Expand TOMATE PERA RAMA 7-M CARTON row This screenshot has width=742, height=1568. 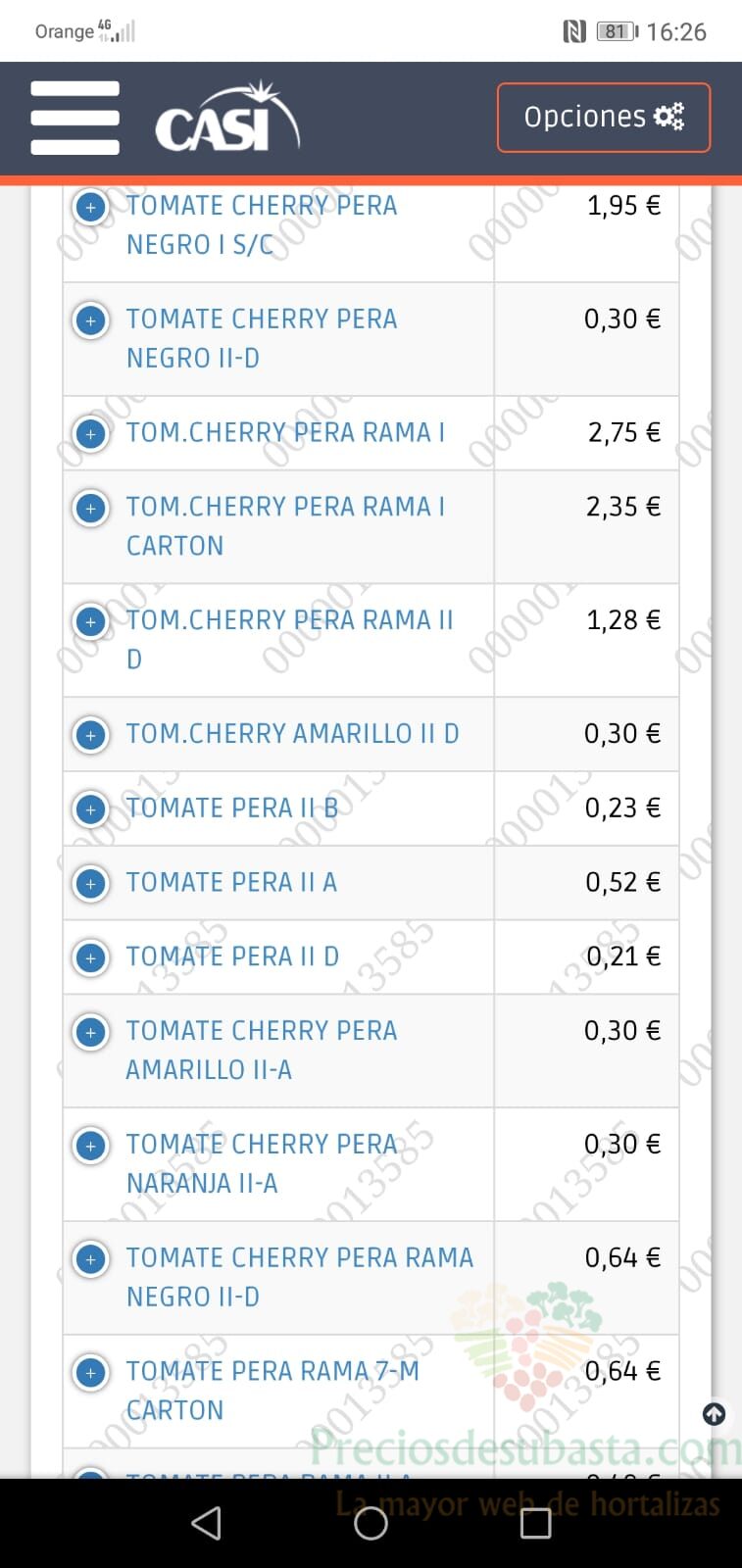pos(91,1373)
